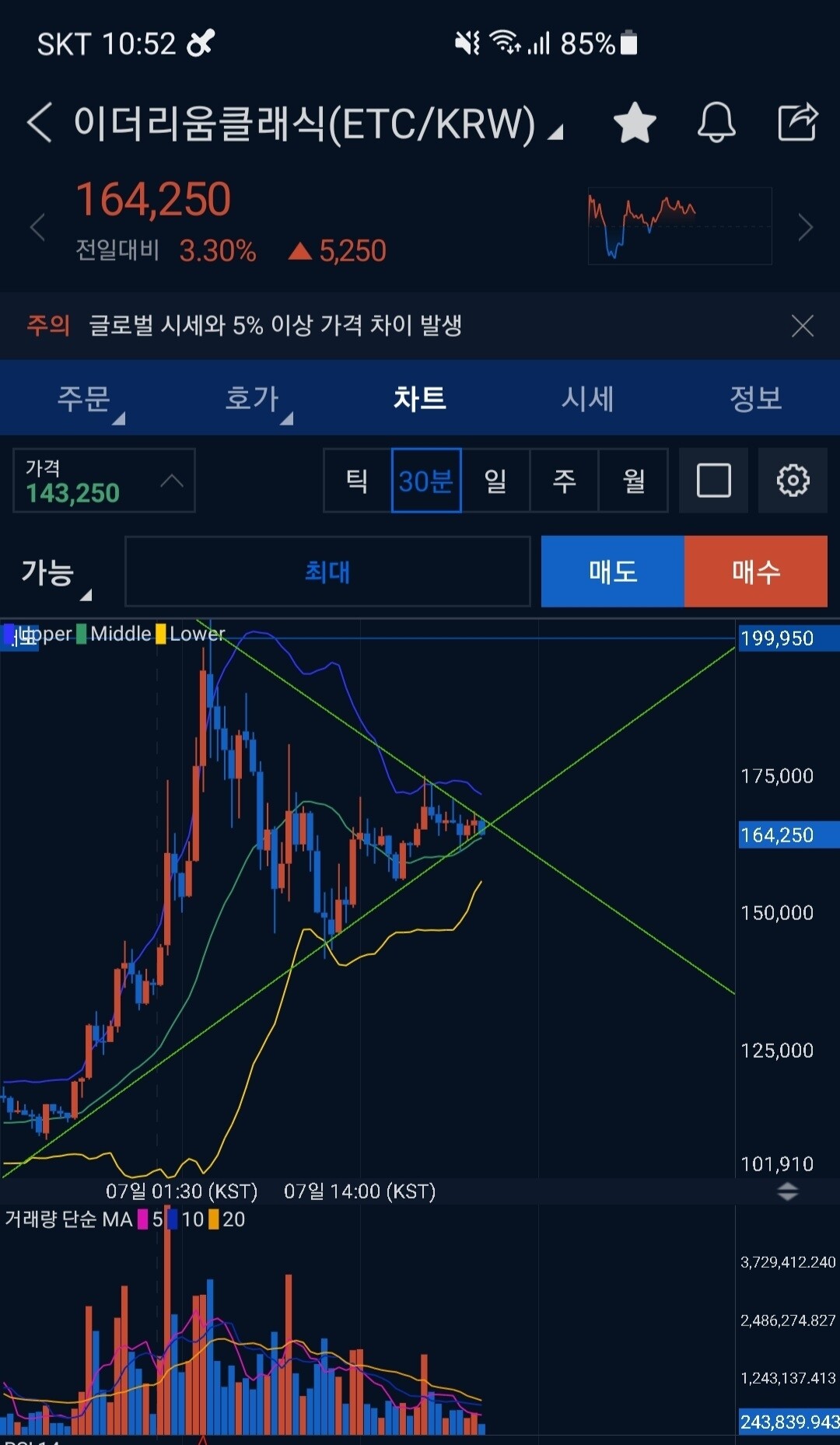Viewport: 840px width, 1445px height.
Task: Open the 호가 order book tab
Action: pyautogui.click(x=251, y=398)
